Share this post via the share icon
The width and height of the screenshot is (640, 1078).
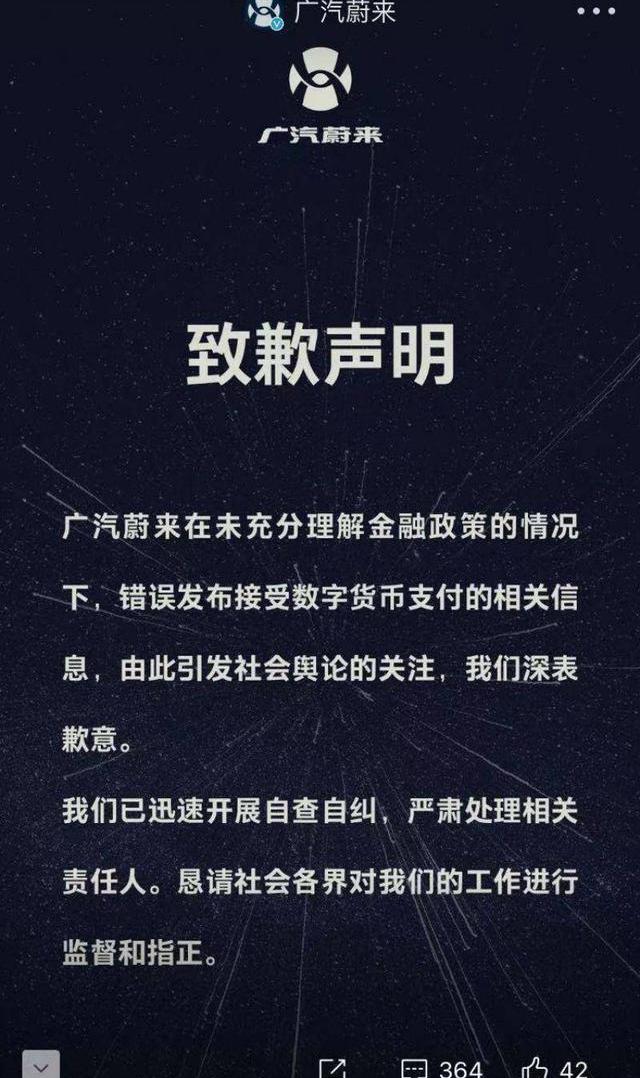(x=333, y=1068)
